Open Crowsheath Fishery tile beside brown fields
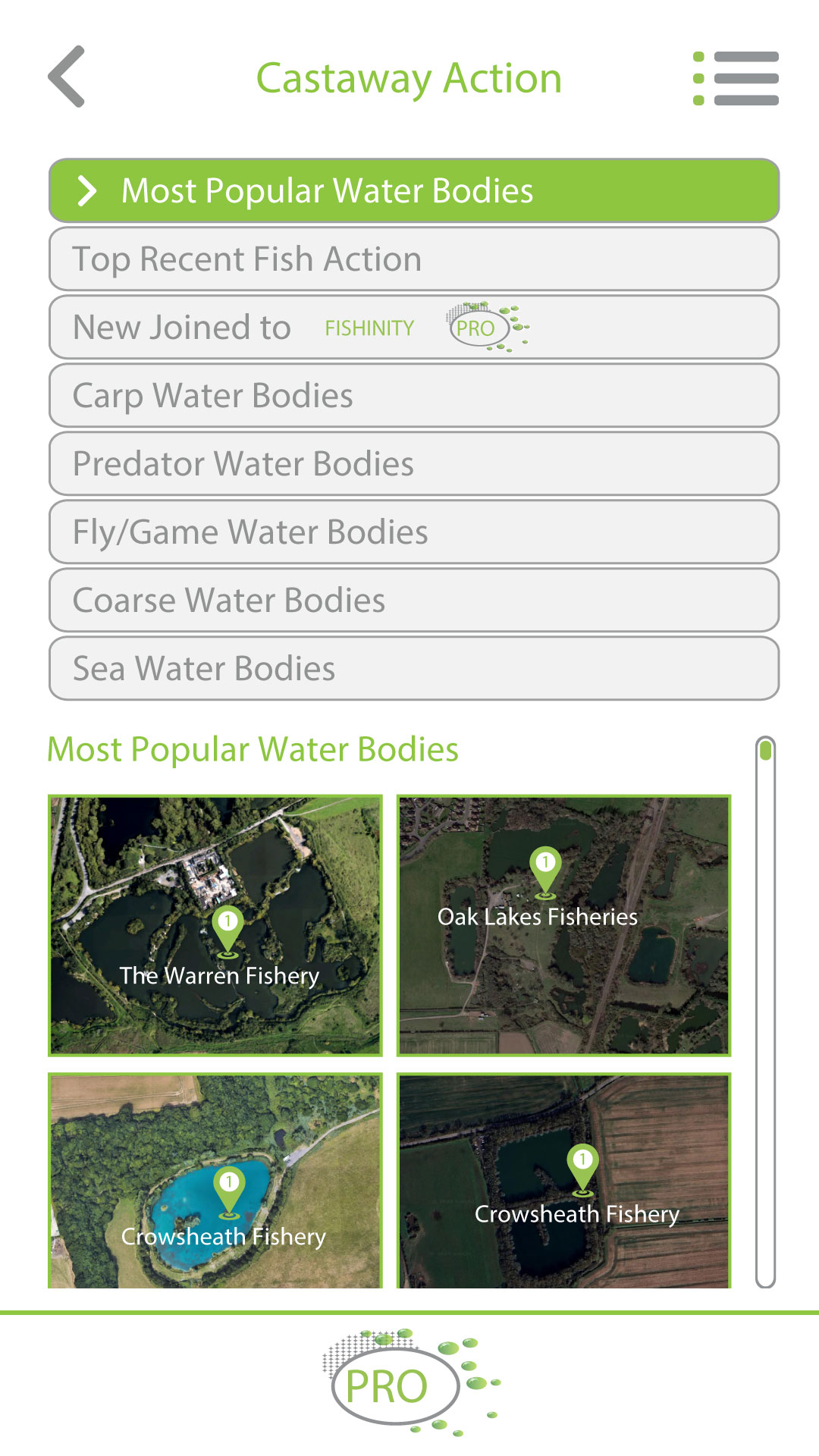 [x=563, y=1181]
